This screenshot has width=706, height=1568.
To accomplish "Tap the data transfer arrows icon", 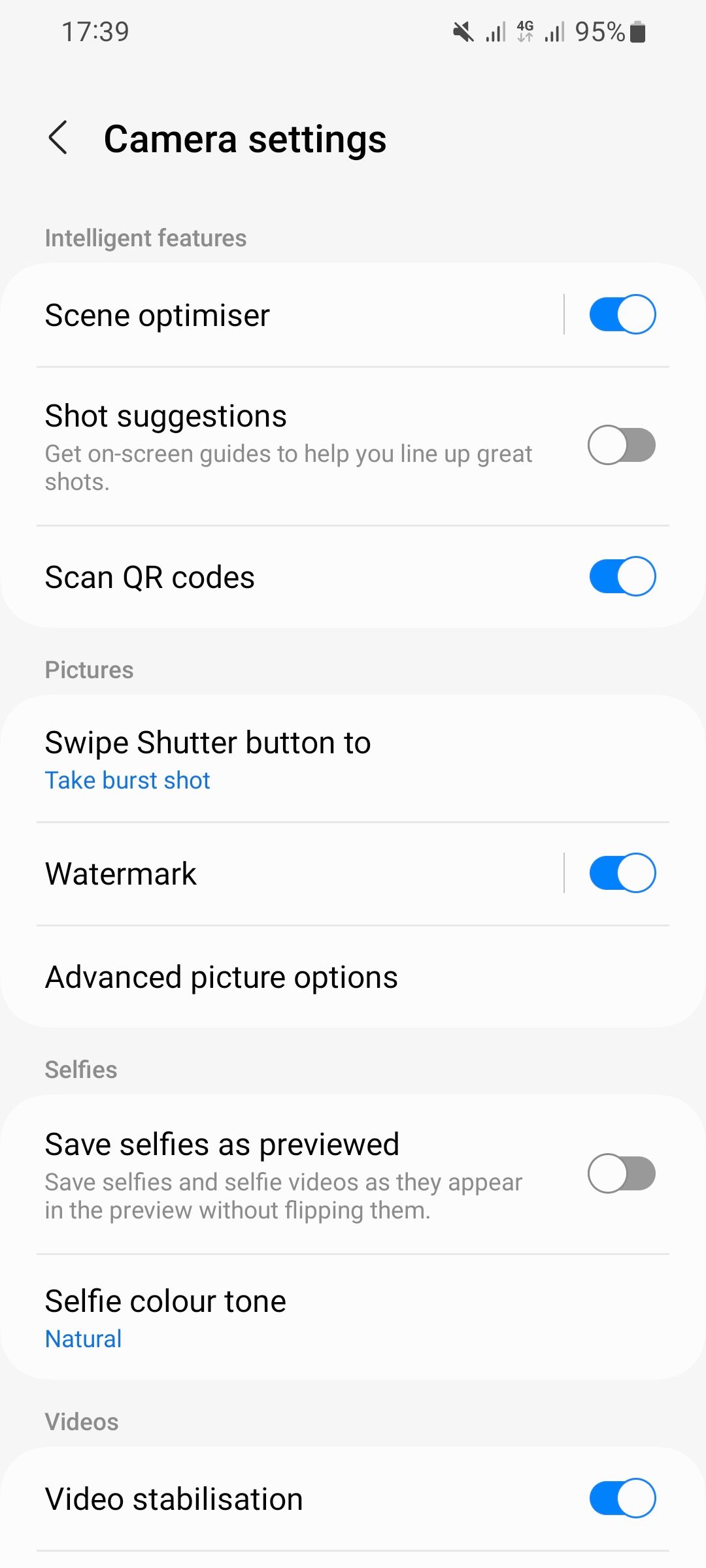I will click(527, 37).
